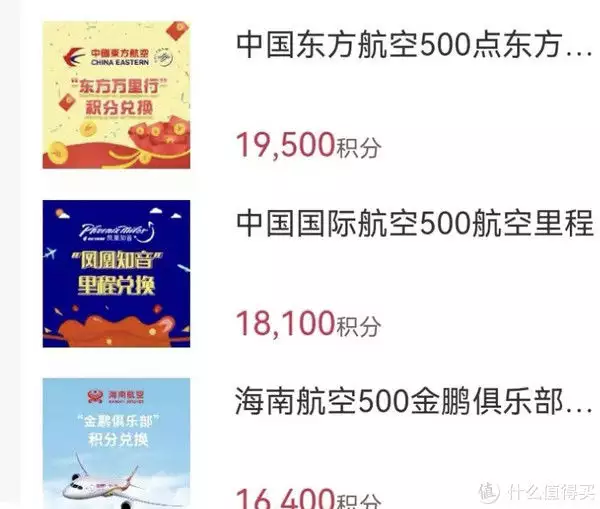The image size is (600, 509).
Task: Open the China Eastern 500 points item
Action: tap(412, 45)
